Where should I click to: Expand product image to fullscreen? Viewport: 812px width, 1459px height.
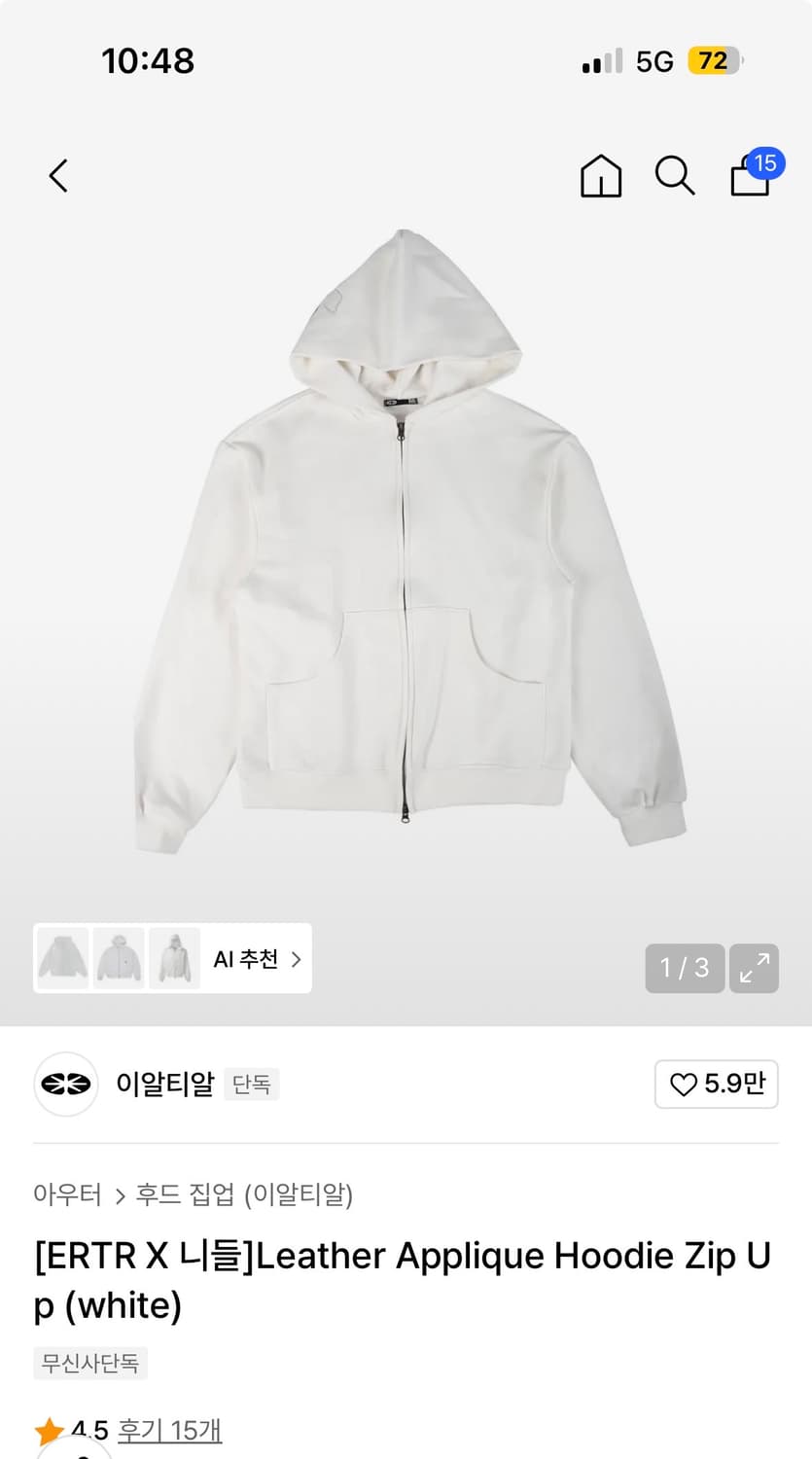(754, 969)
